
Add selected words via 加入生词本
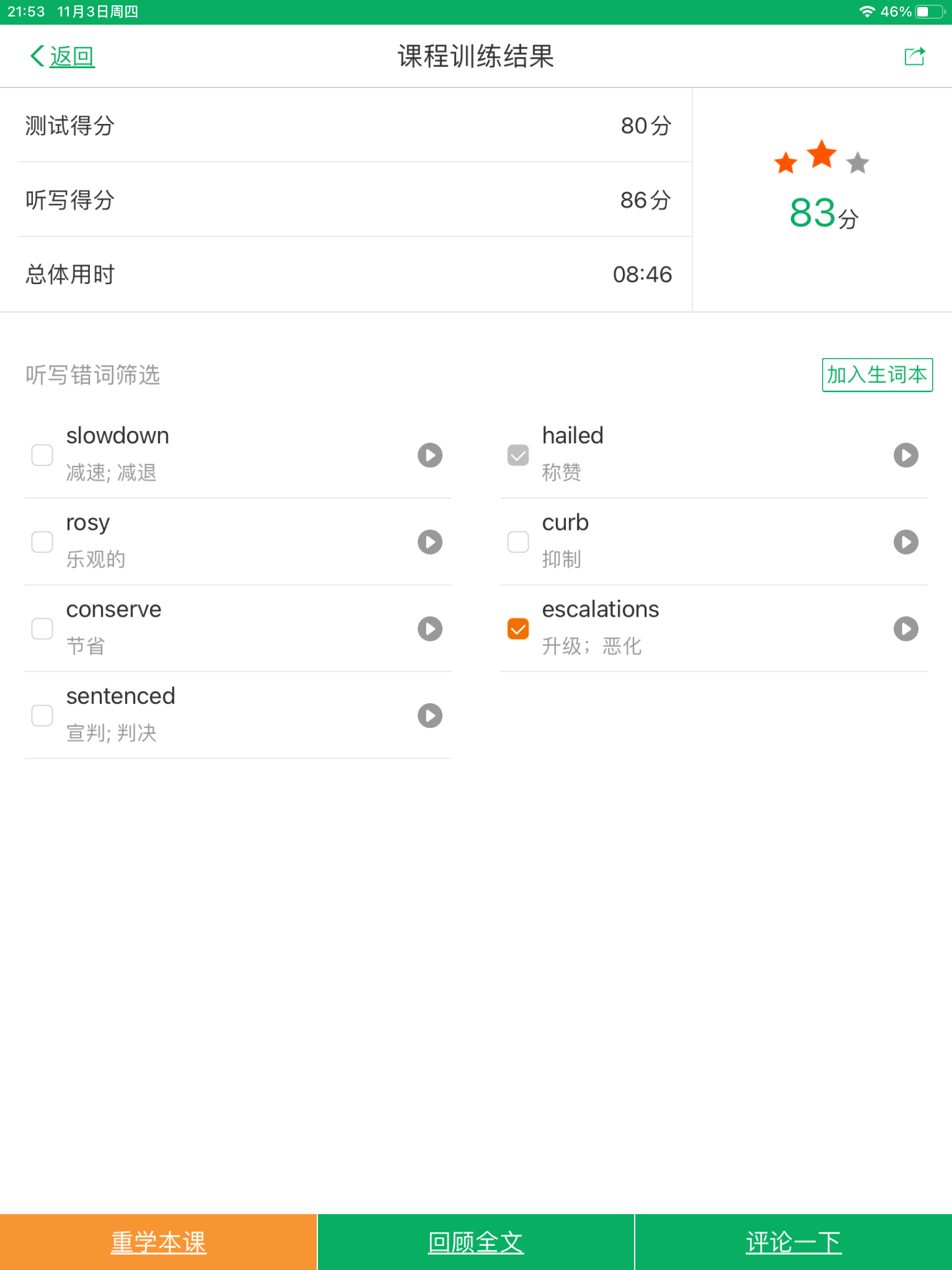[877, 375]
